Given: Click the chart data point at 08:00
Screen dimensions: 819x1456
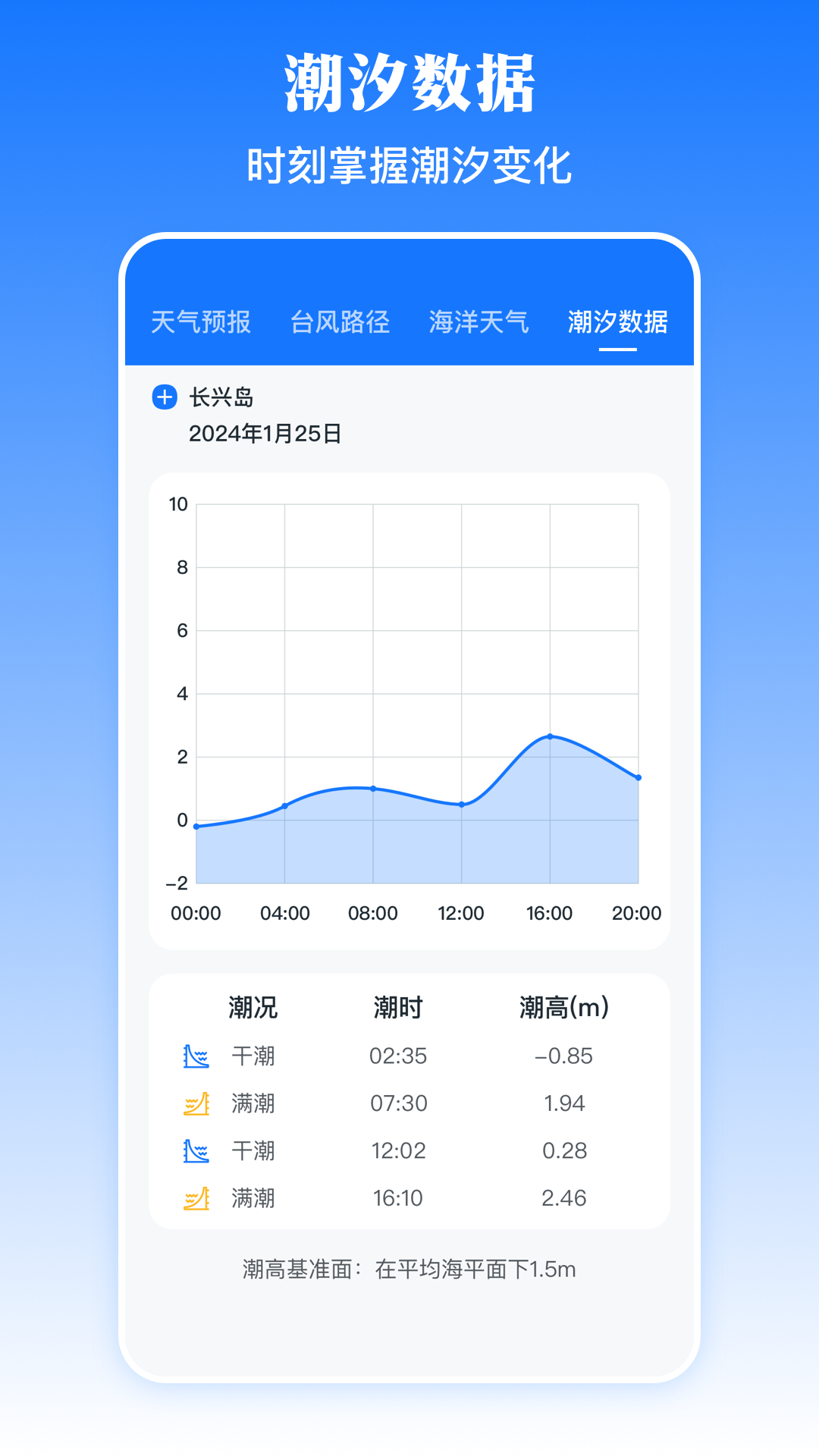Looking at the screenshot, I should (x=374, y=789).
